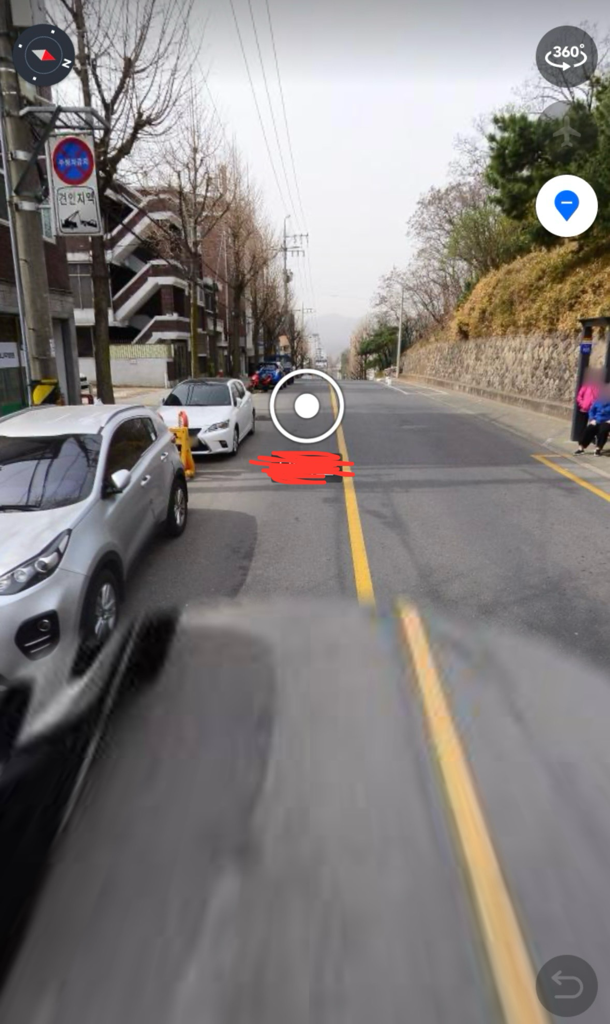Go back using the return arrow button
The image size is (610, 1024).
tap(566, 986)
